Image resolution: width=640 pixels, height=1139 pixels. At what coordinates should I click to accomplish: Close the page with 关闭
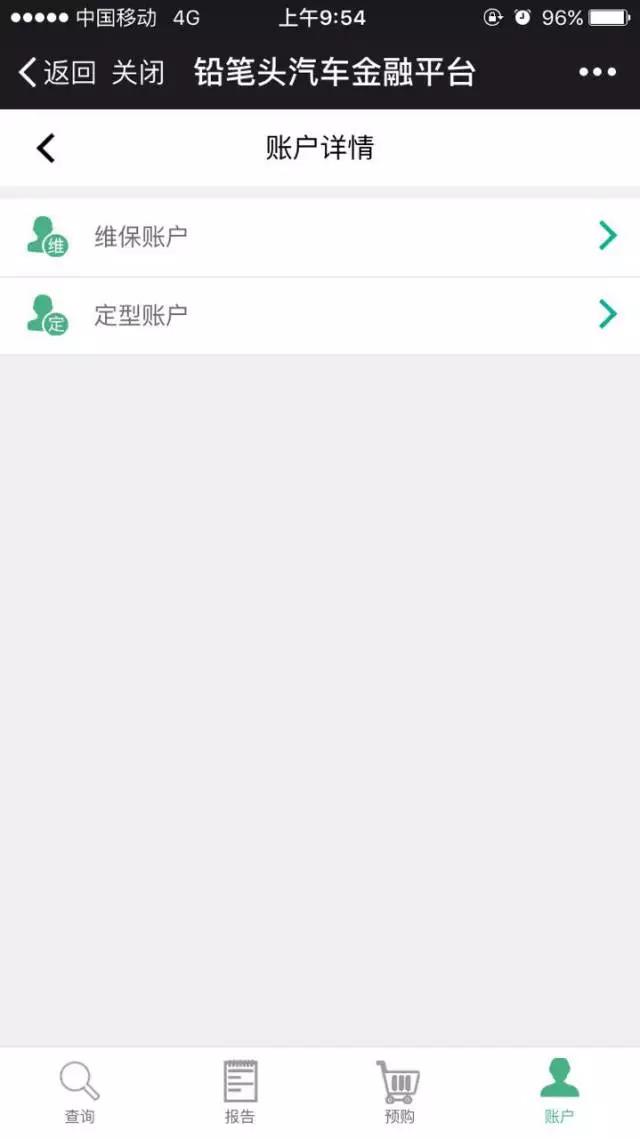click(x=138, y=73)
